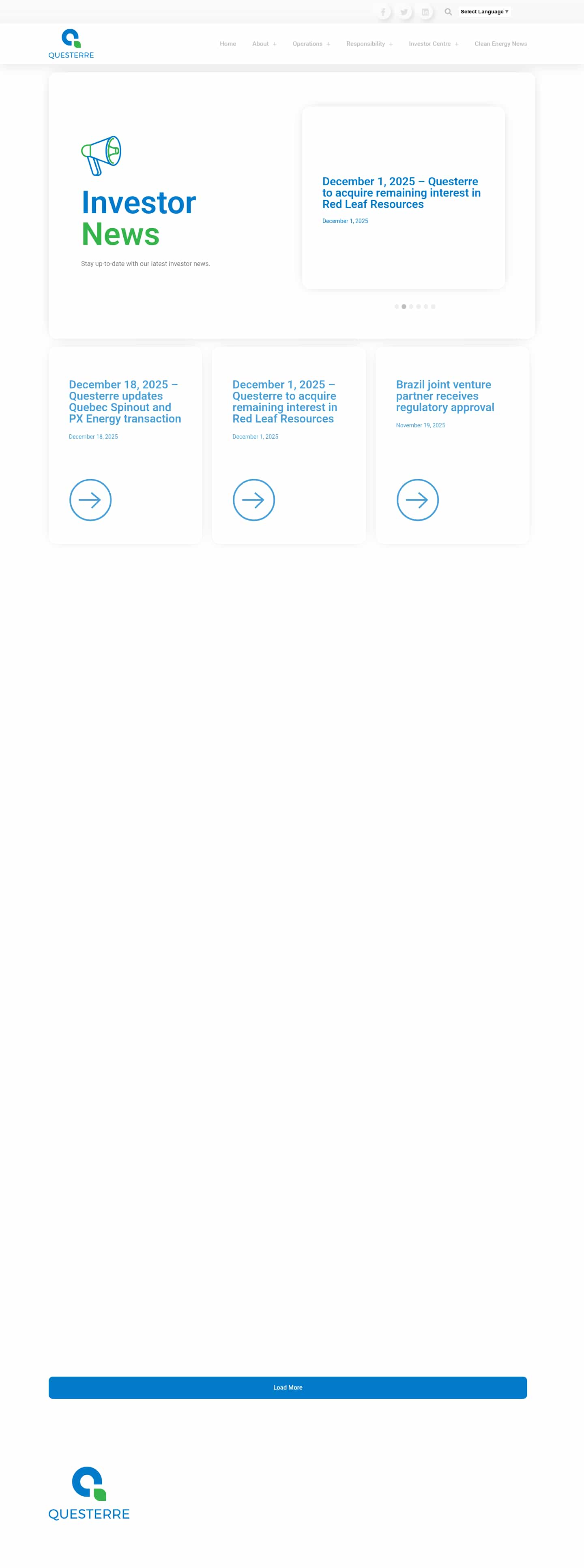Open Clean Energy News

(500, 44)
